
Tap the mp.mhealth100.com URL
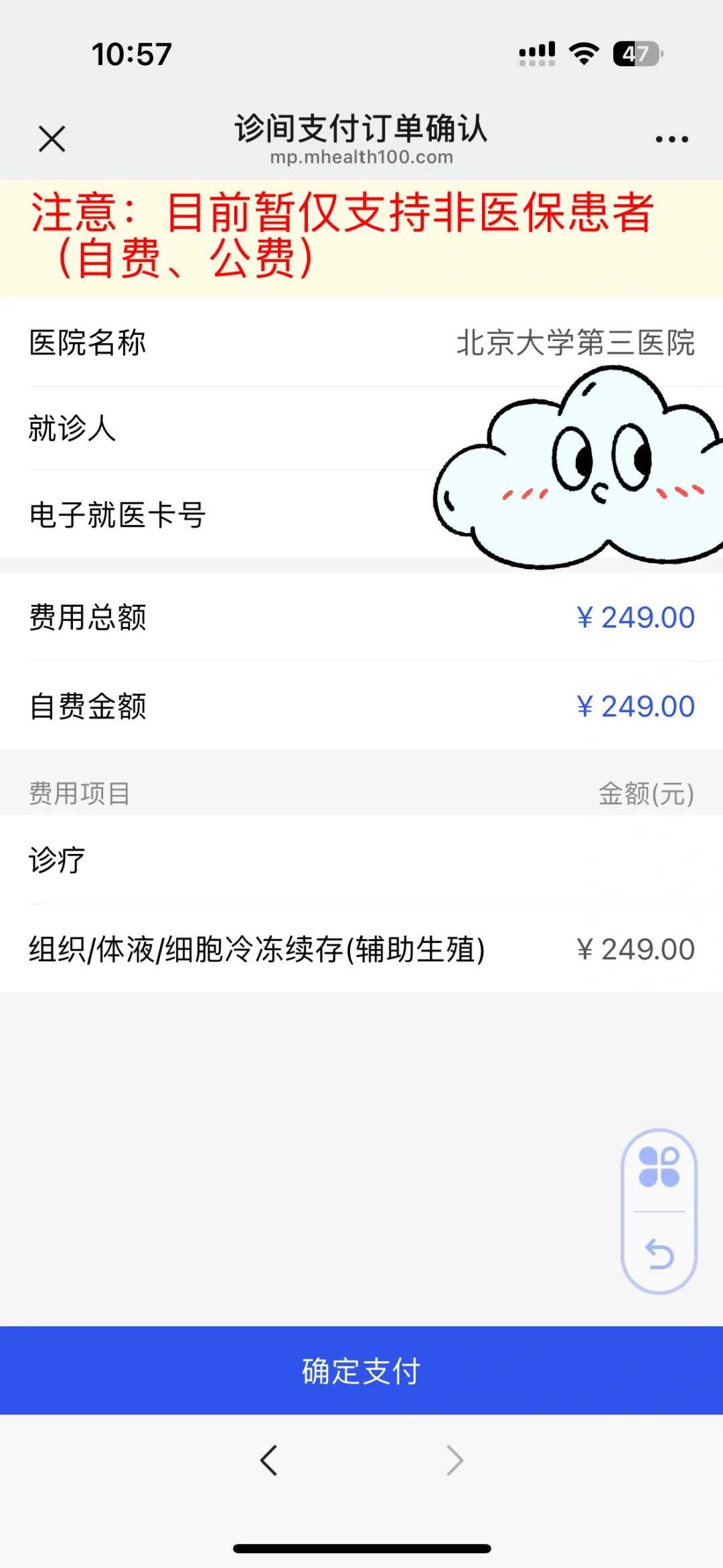pos(361,157)
